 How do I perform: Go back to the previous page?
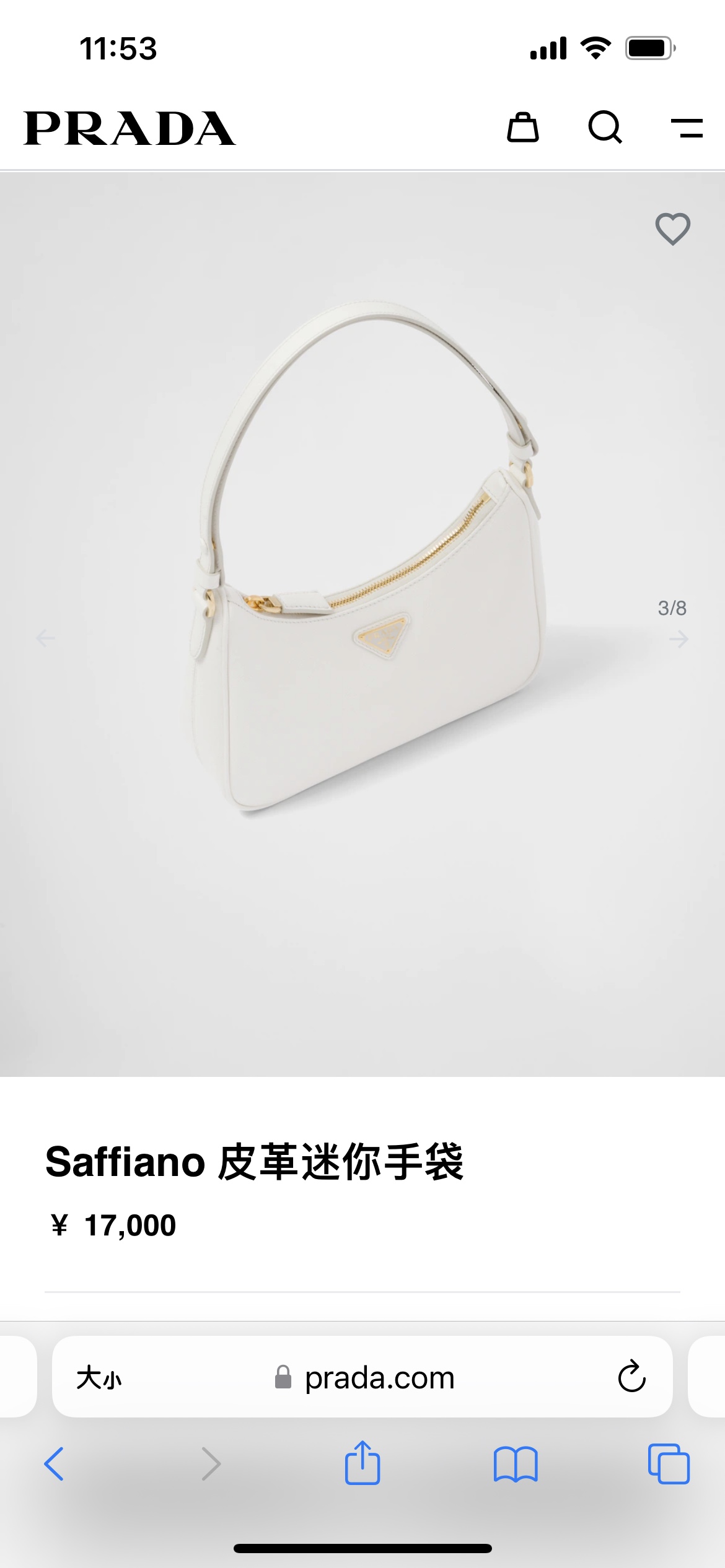click(x=54, y=1464)
